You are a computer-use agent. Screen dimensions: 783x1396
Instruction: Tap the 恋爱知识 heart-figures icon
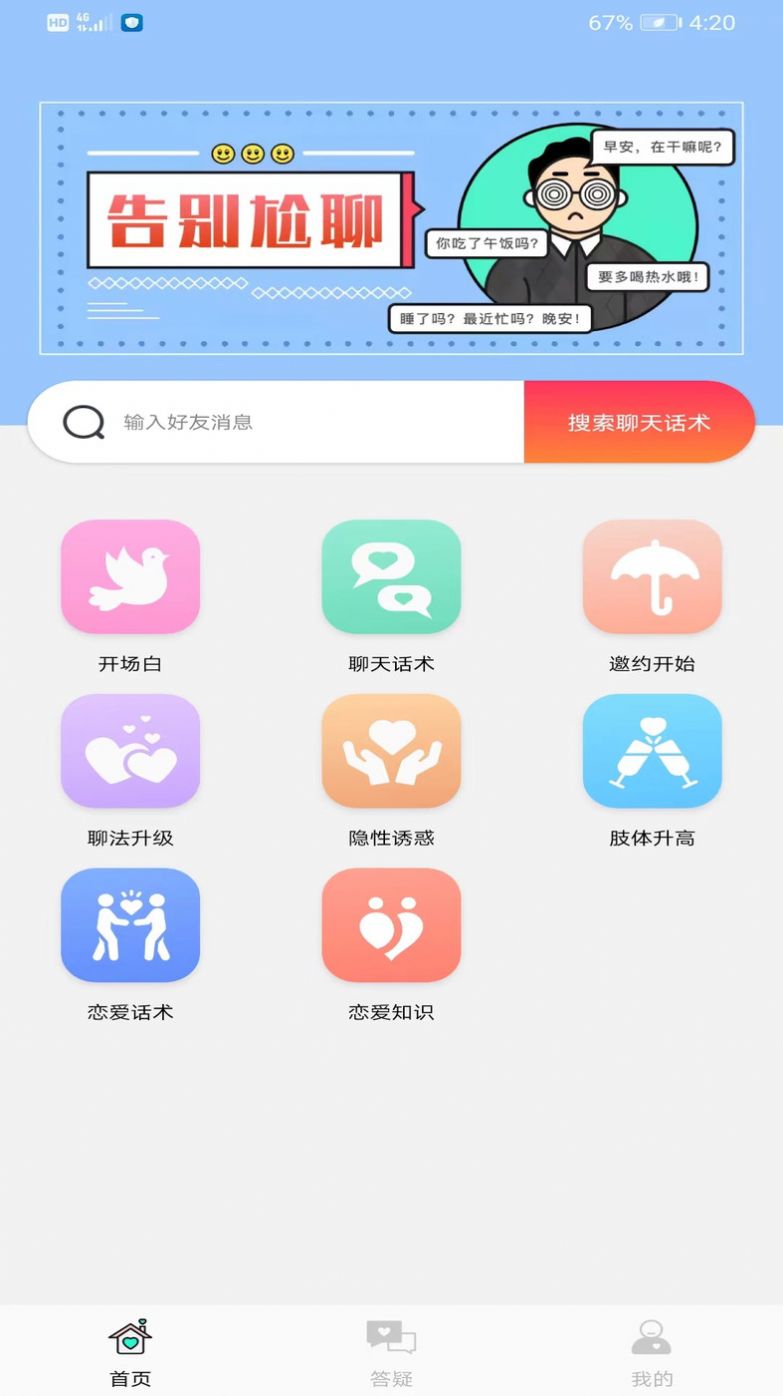point(391,924)
